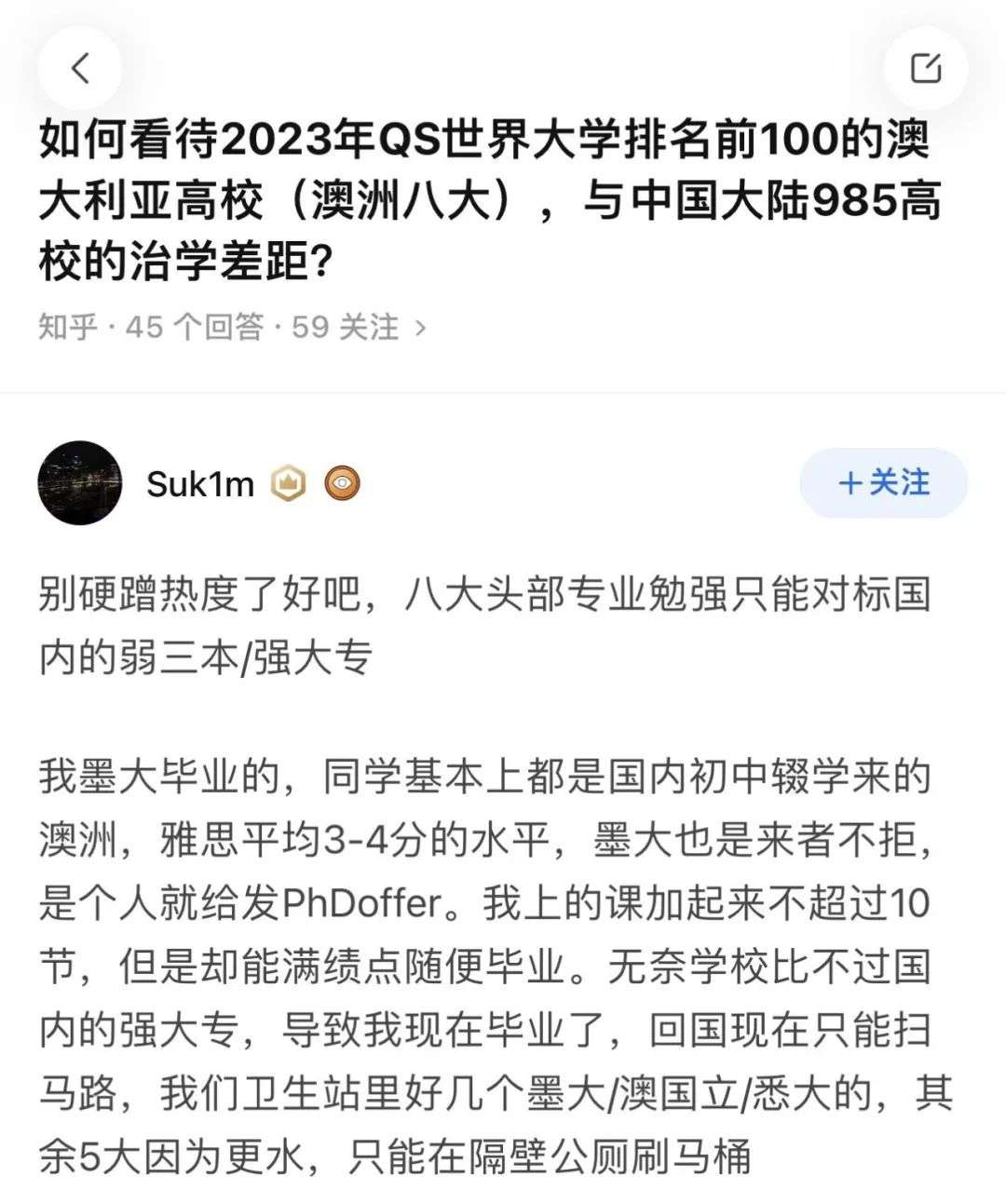Follow user Suk1m
Viewport: 1006px width, 1204px height.
coord(883,482)
